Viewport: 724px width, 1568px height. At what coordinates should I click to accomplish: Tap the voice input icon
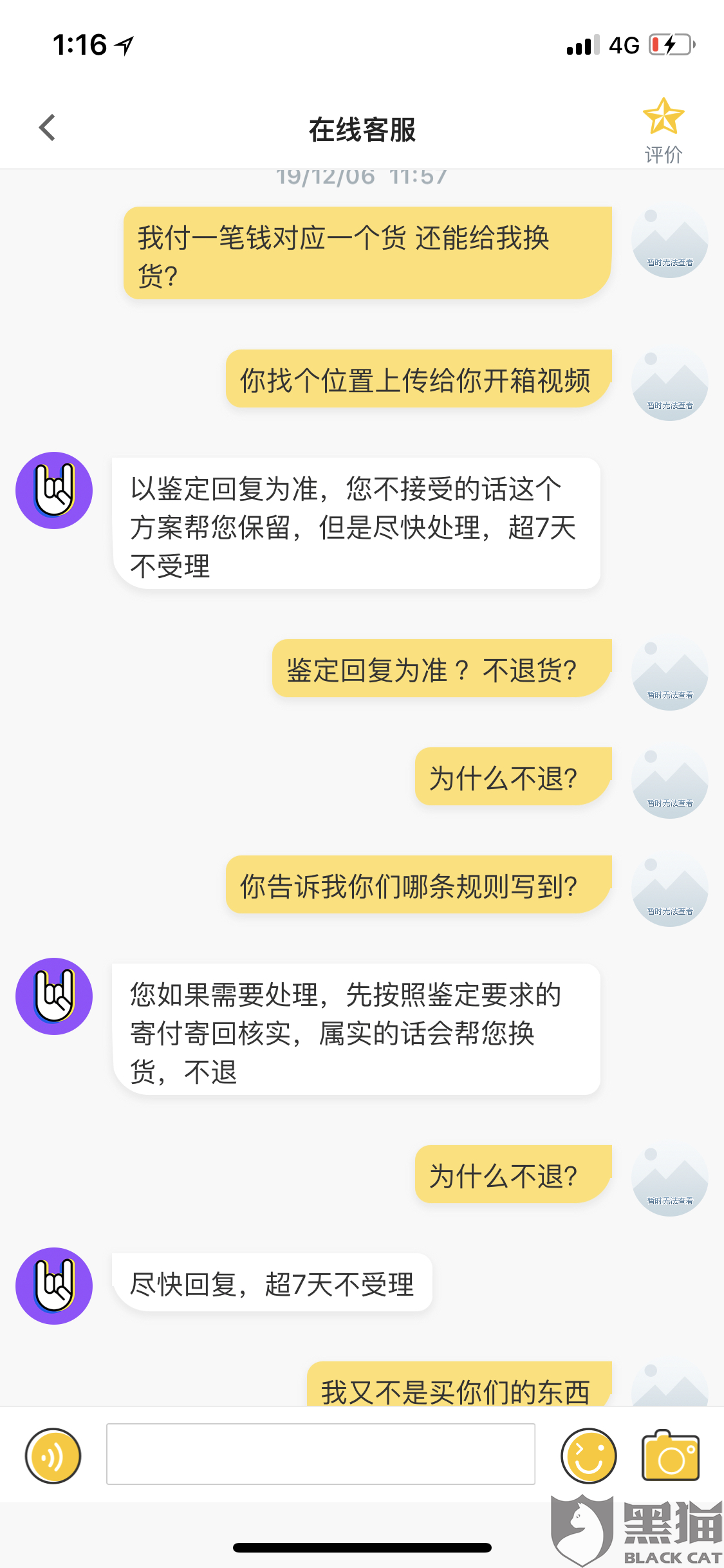click(x=53, y=1455)
